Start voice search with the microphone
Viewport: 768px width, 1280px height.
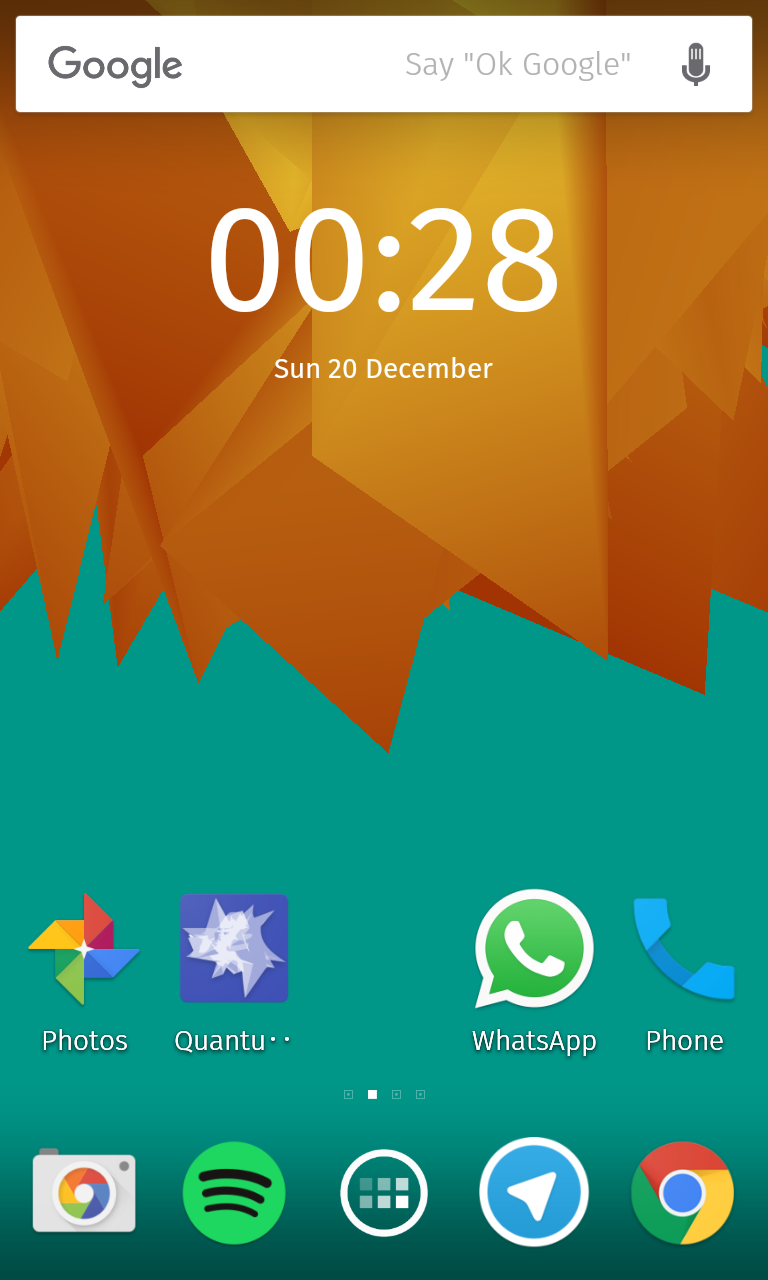696,64
